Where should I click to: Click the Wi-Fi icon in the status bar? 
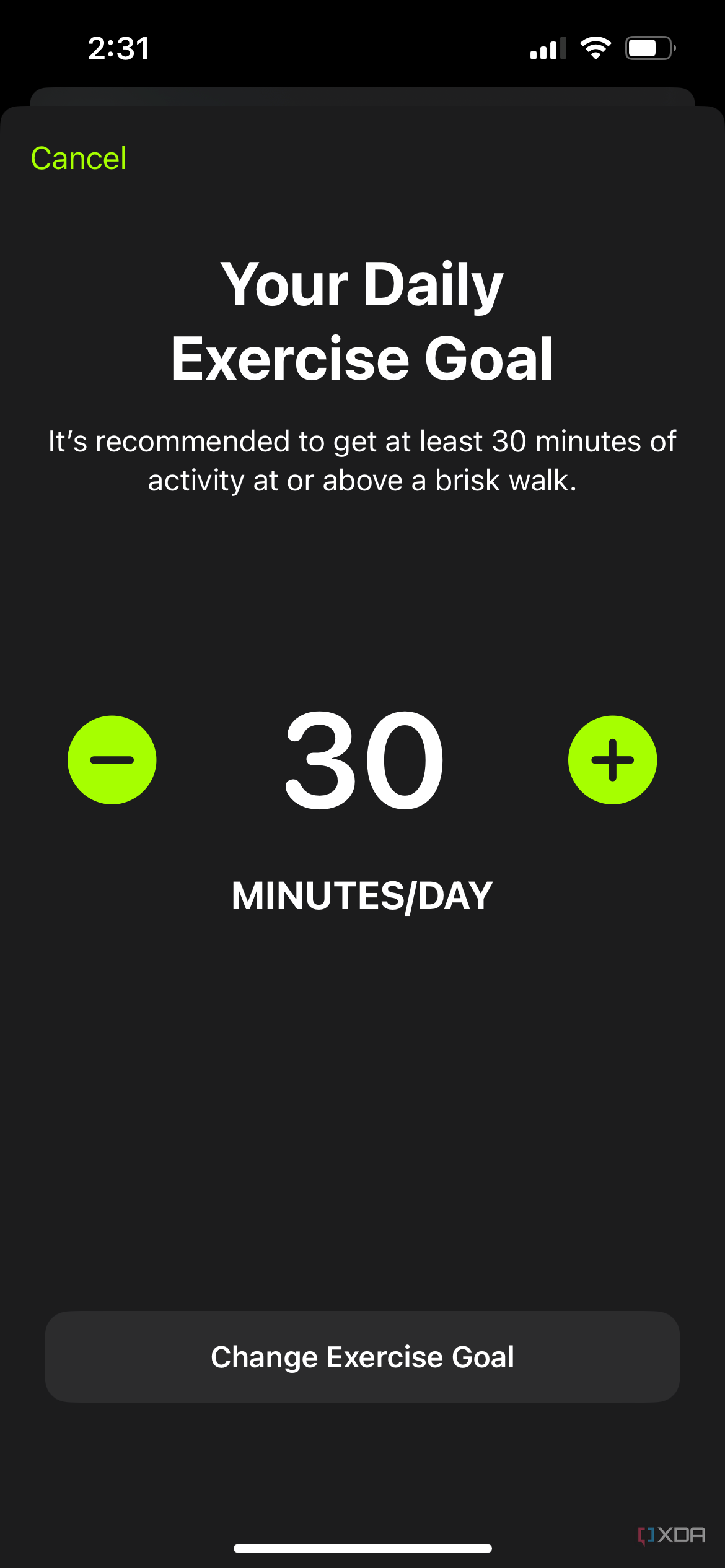click(595, 49)
